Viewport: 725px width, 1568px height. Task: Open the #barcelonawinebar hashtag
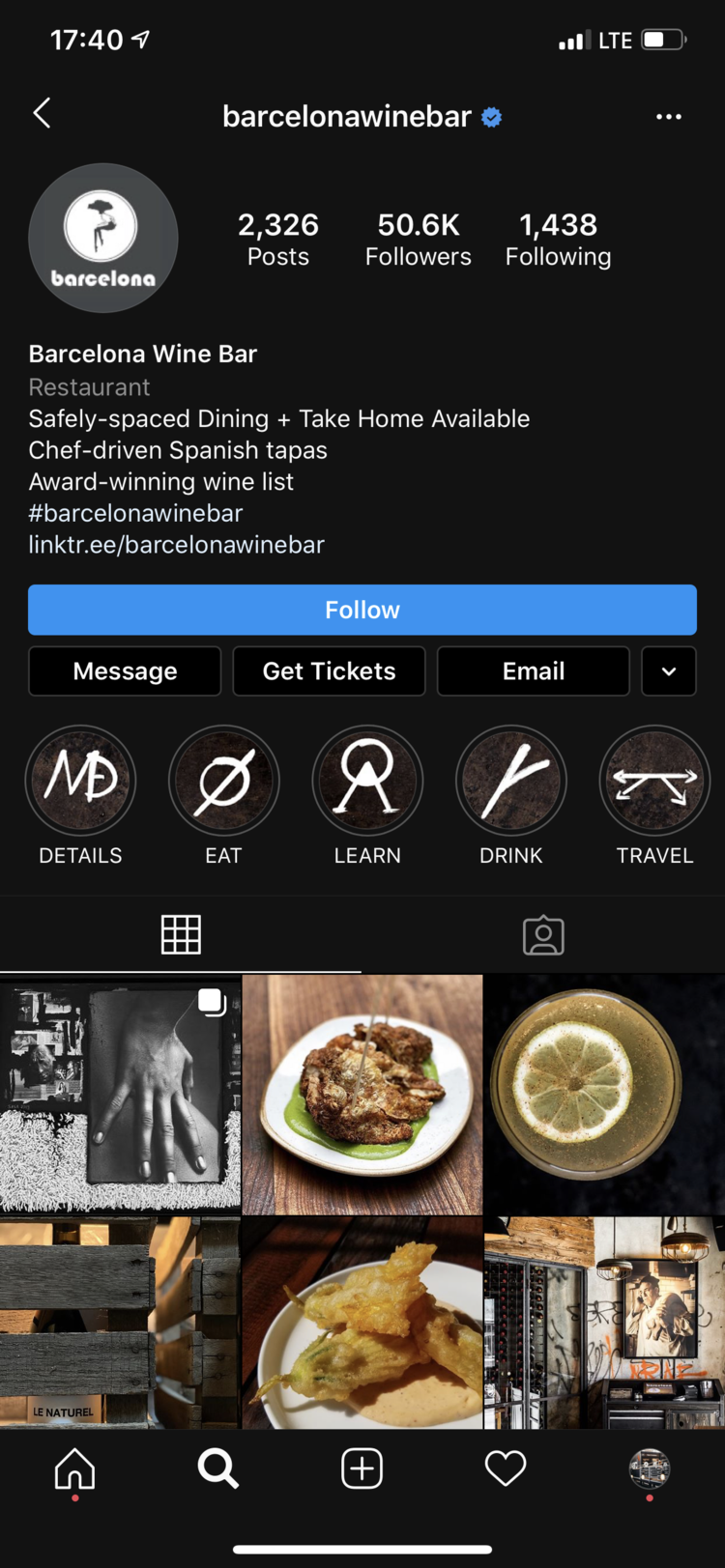pyautogui.click(x=135, y=513)
